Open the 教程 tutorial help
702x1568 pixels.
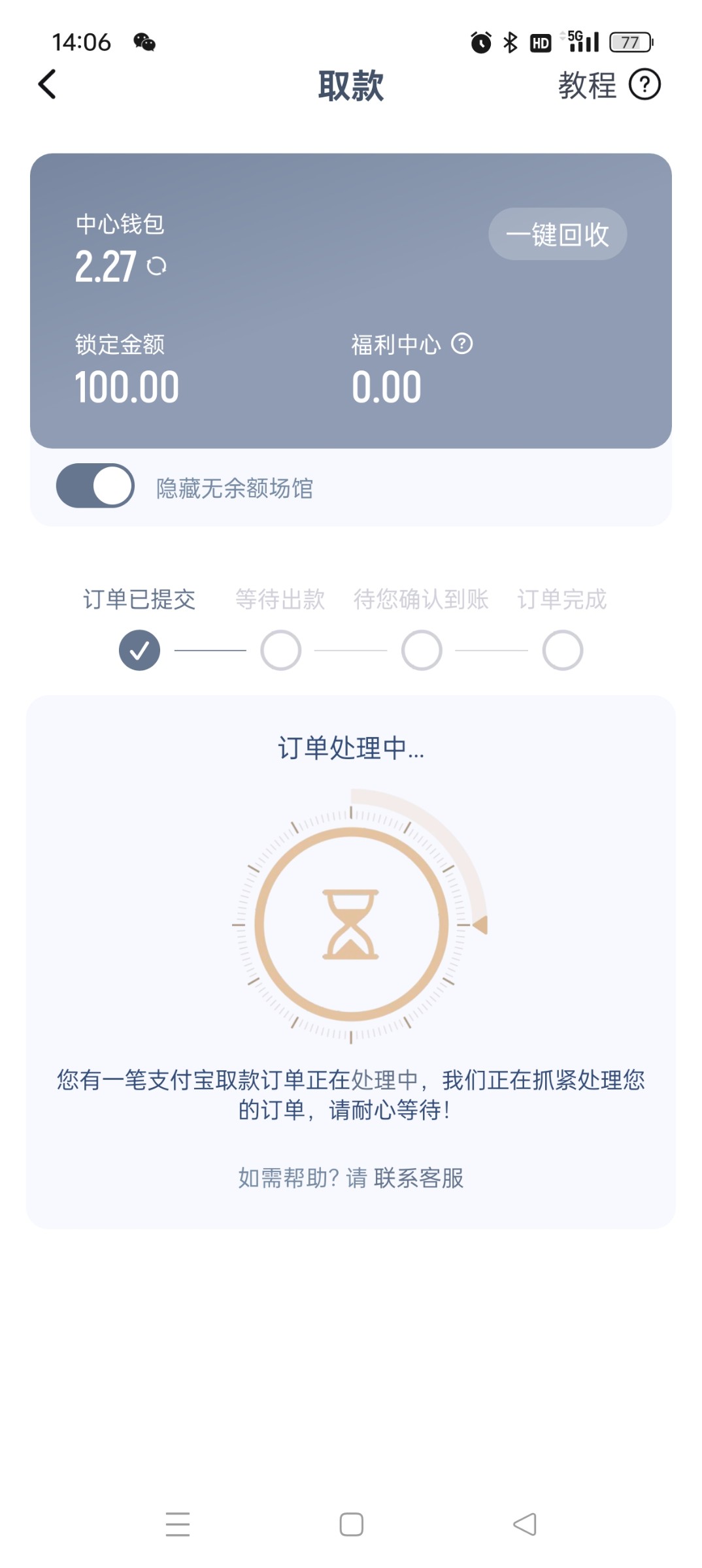tap(609, 85)
